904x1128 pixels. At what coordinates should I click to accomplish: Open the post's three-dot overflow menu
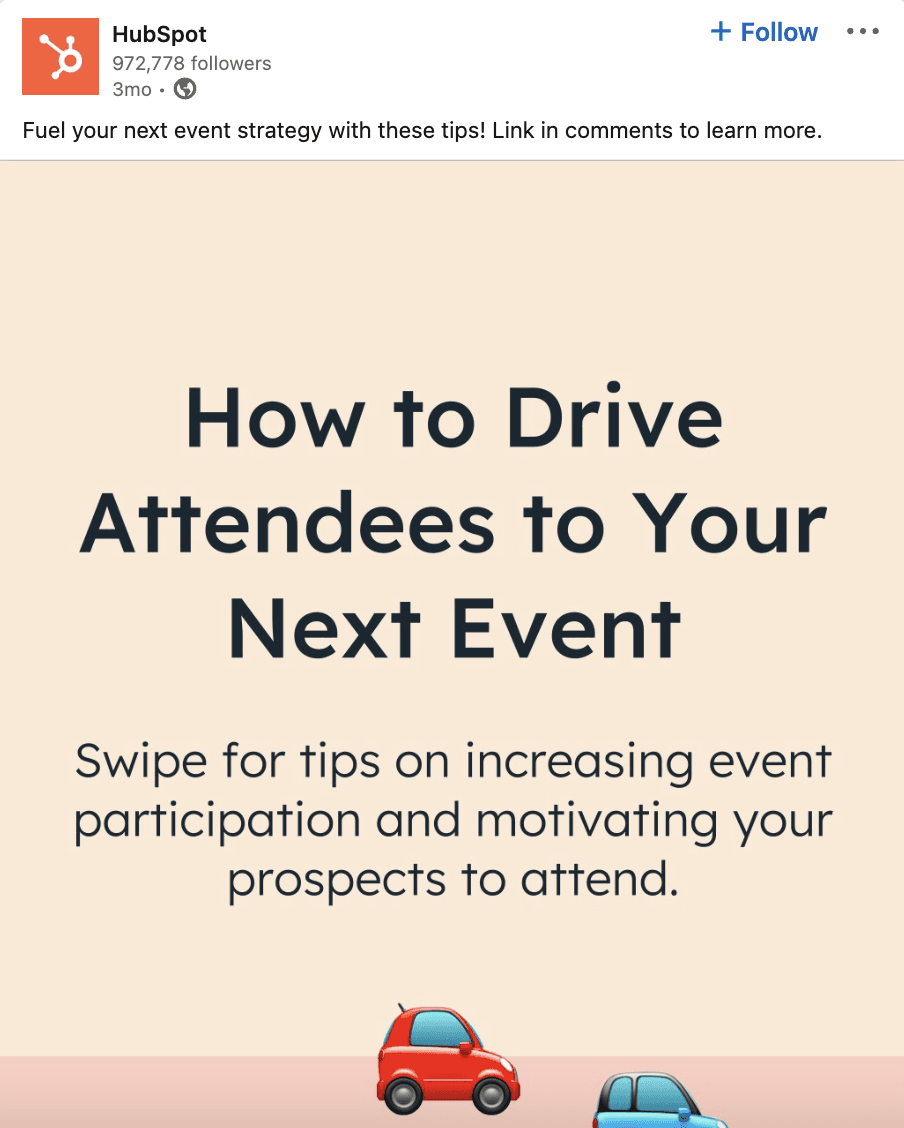click(x=862, y=32)
